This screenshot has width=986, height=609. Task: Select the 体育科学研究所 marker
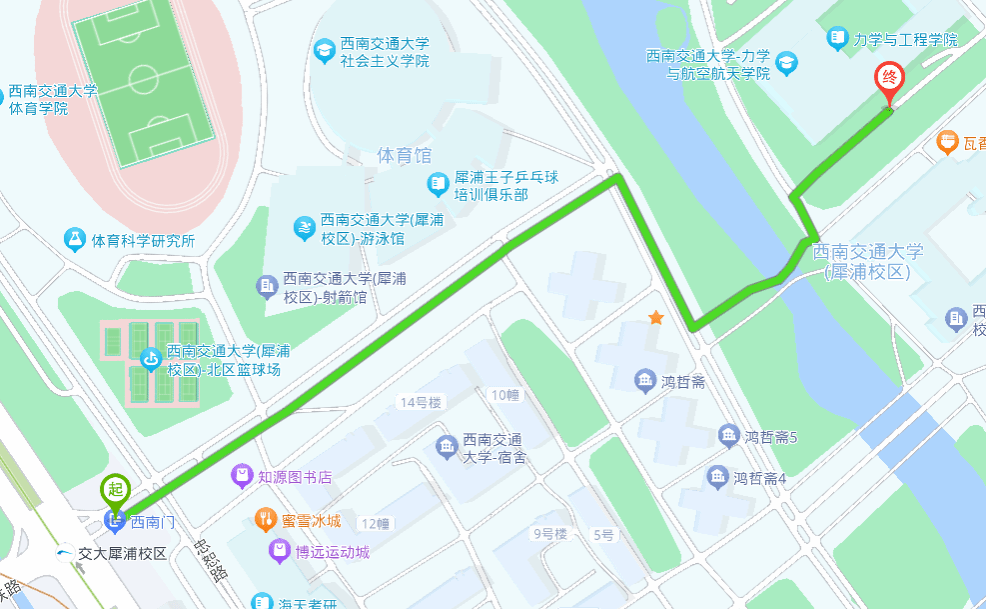(74, 240)
